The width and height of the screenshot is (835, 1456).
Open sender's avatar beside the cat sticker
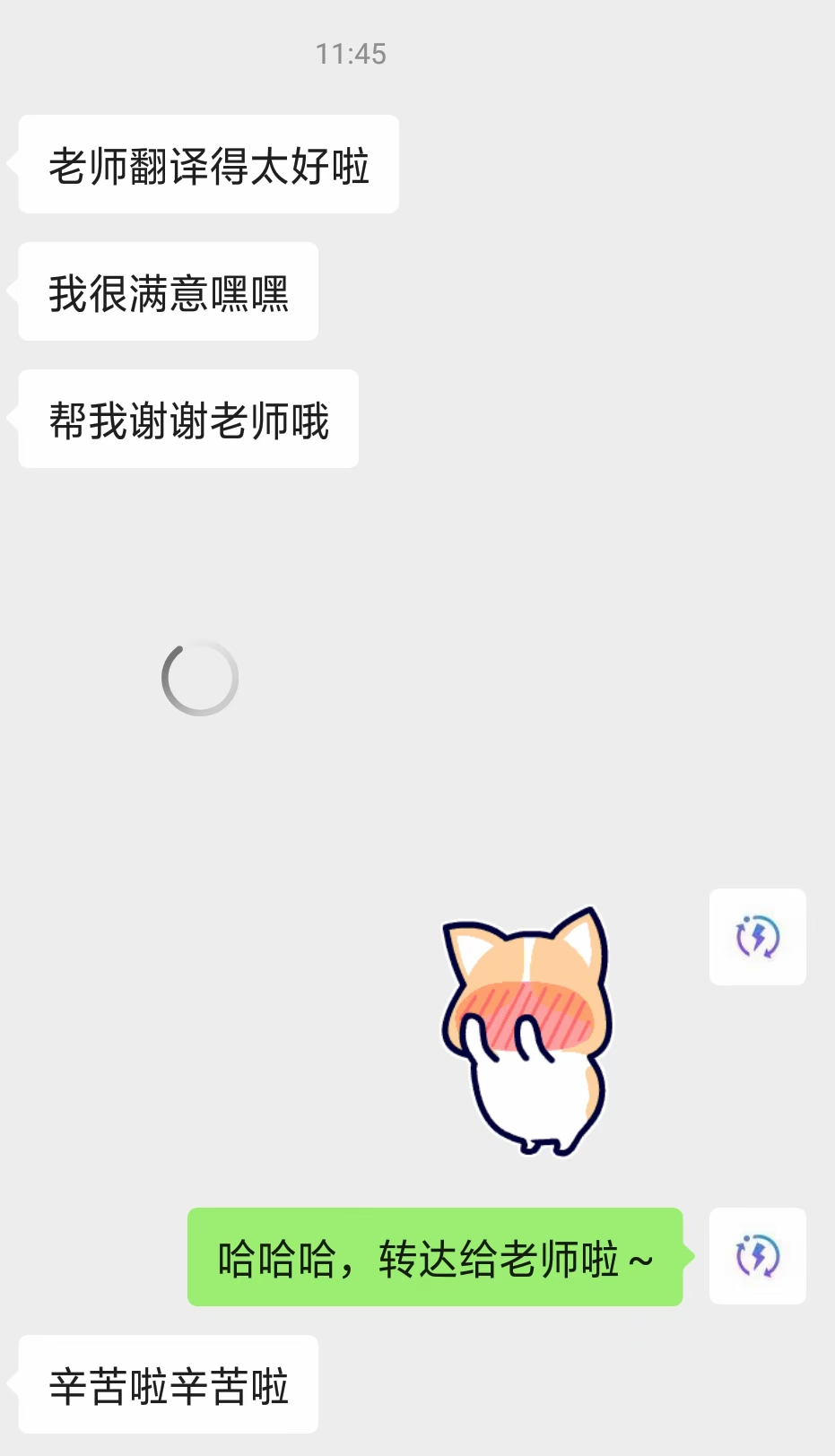click(x=757, y=937)
